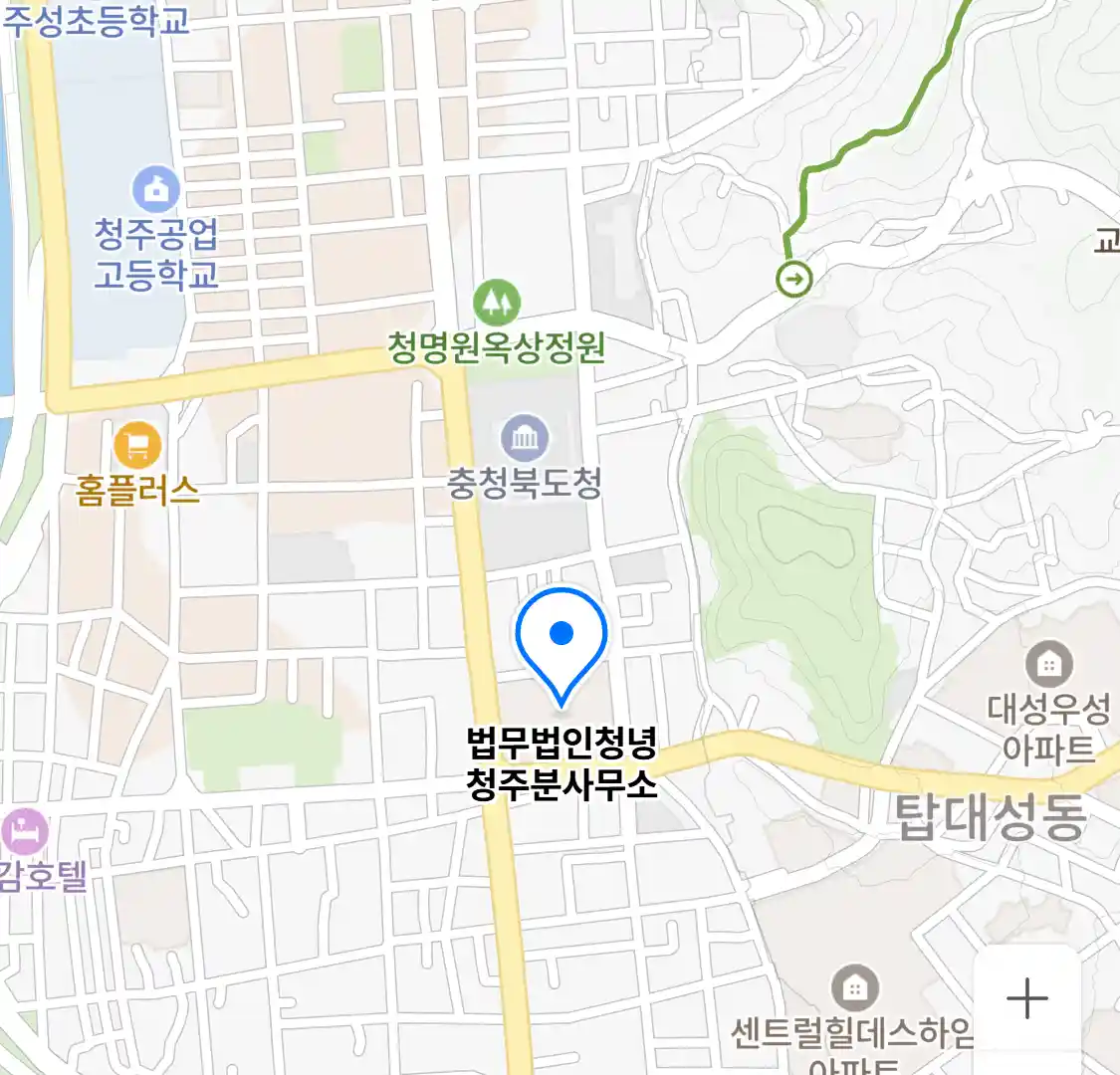Select the 센트럴힐데스하임 아파트 marker
Screen dimensions: 1120x1075
(853, 988)
